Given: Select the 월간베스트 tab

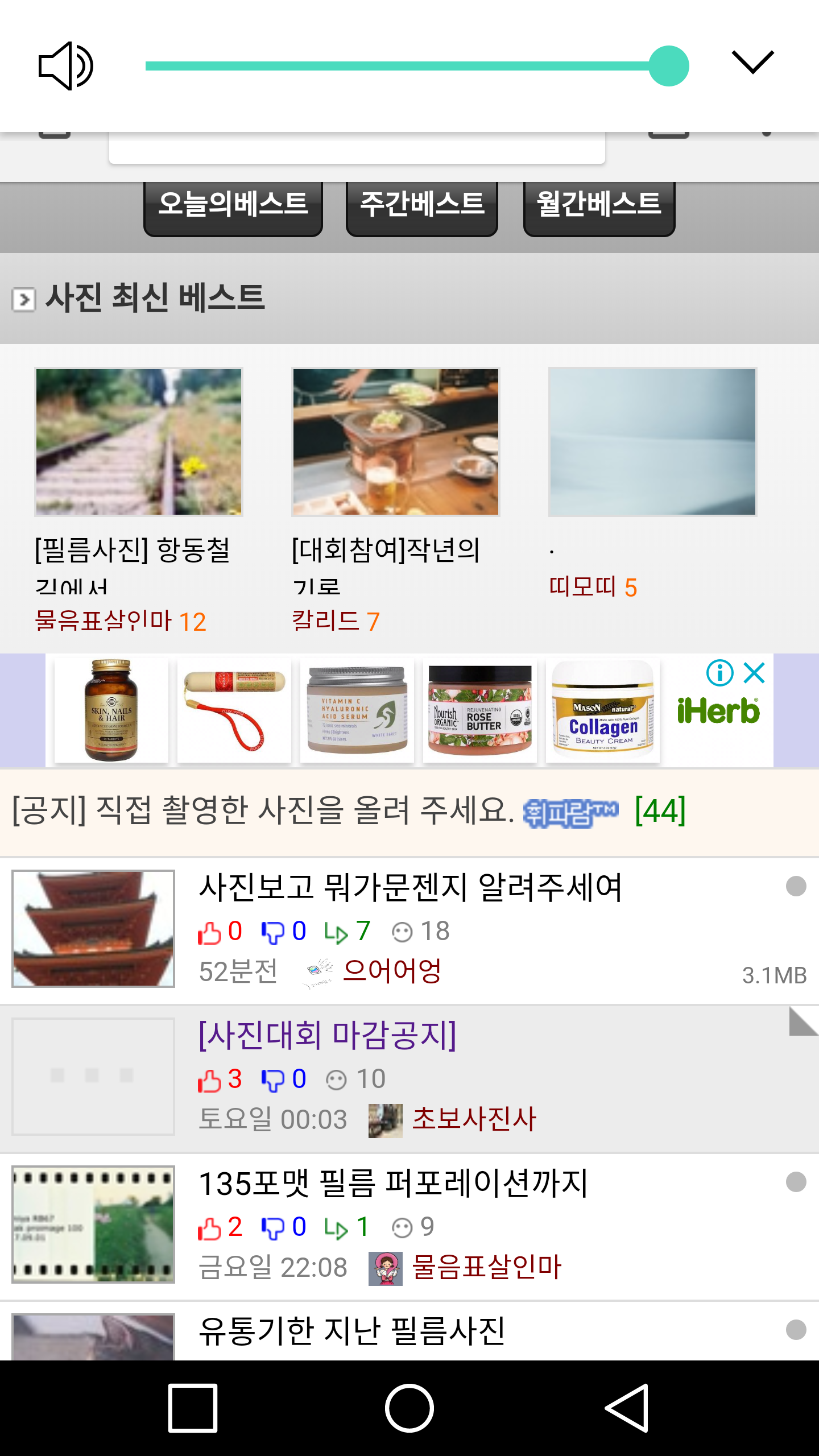Looking at the screenshot, I should [599, 207].
